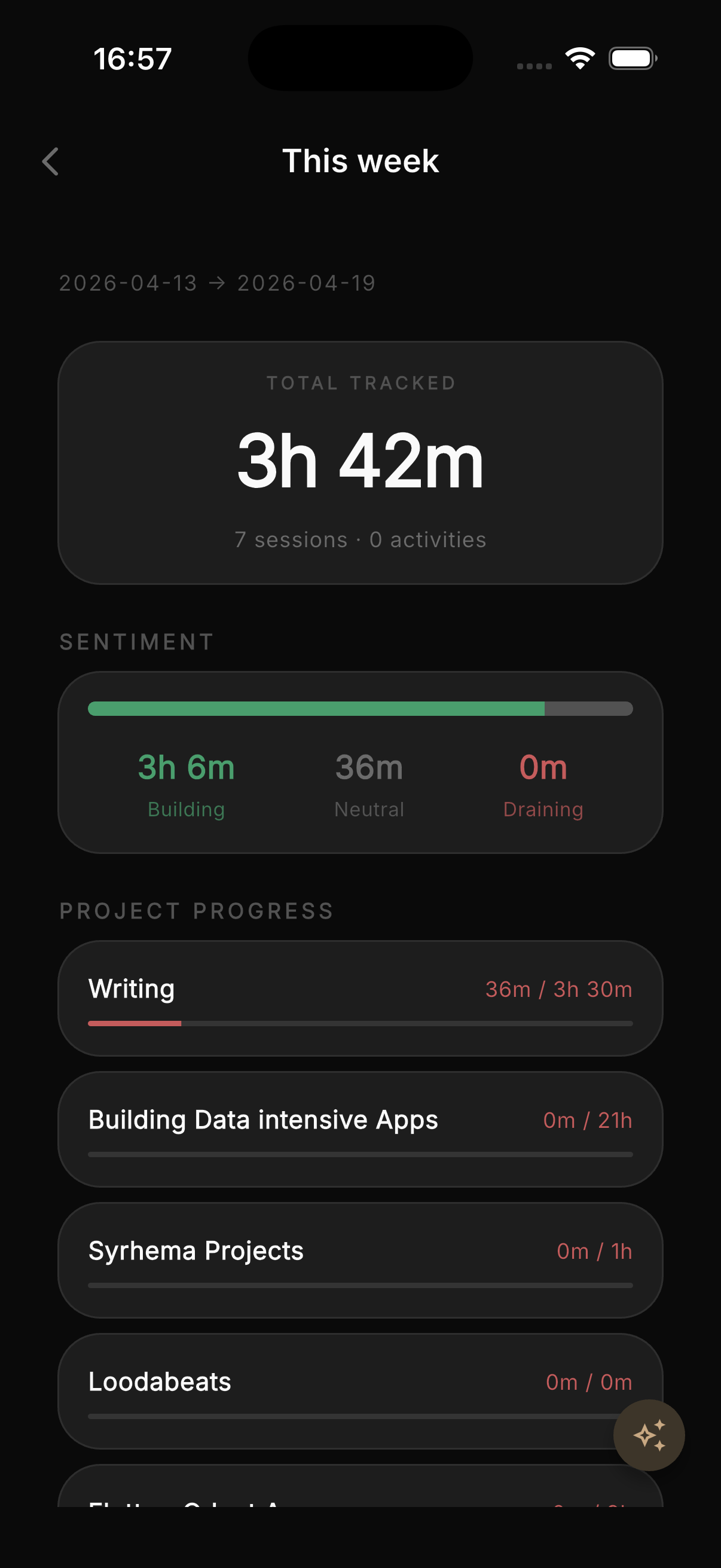Expand the Syrhema Projects card
The image size is (721, 1568).
tap(360, 1260)
